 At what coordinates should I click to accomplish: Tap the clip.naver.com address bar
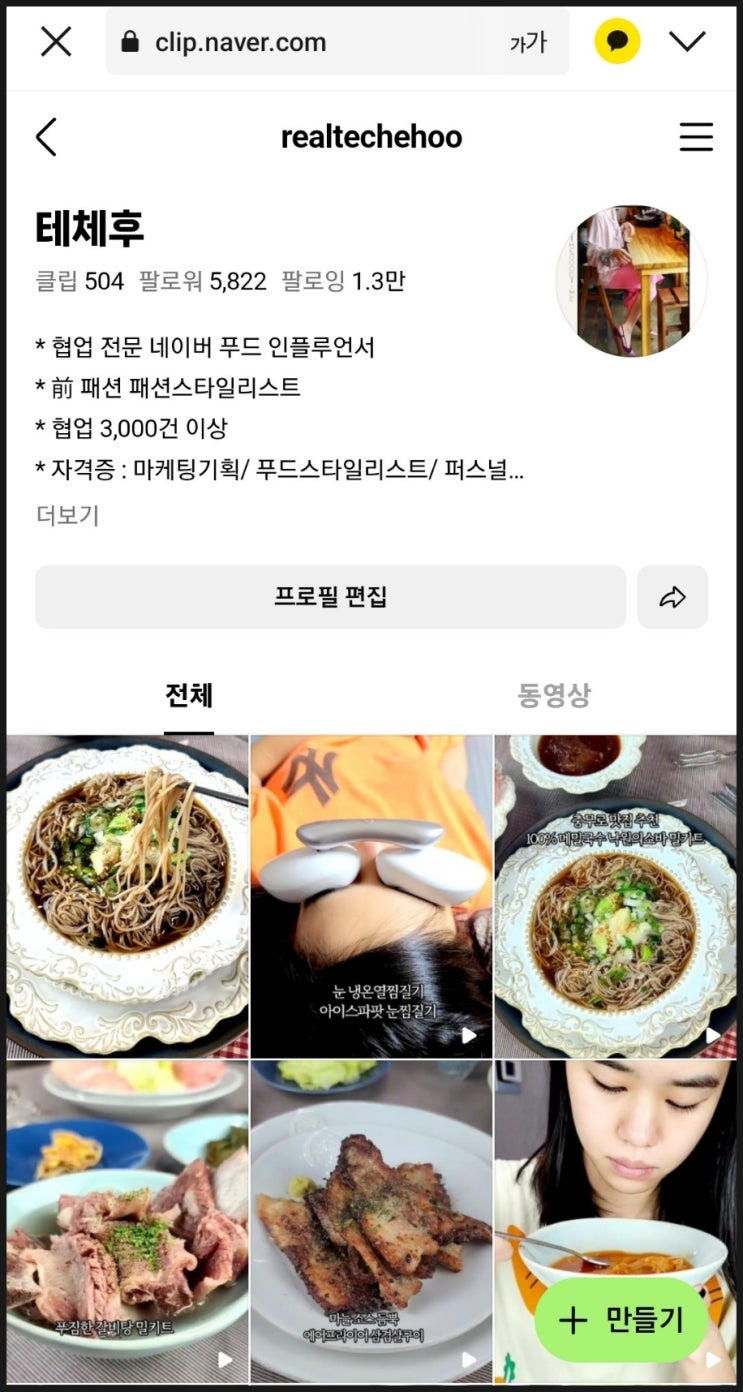click(300, 42)
